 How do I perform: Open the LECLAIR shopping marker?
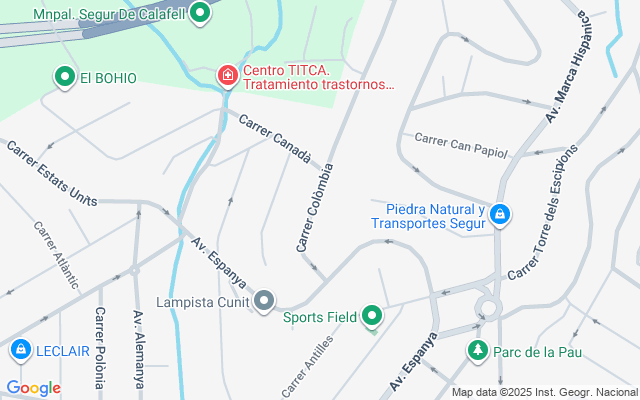click(20, 351)
